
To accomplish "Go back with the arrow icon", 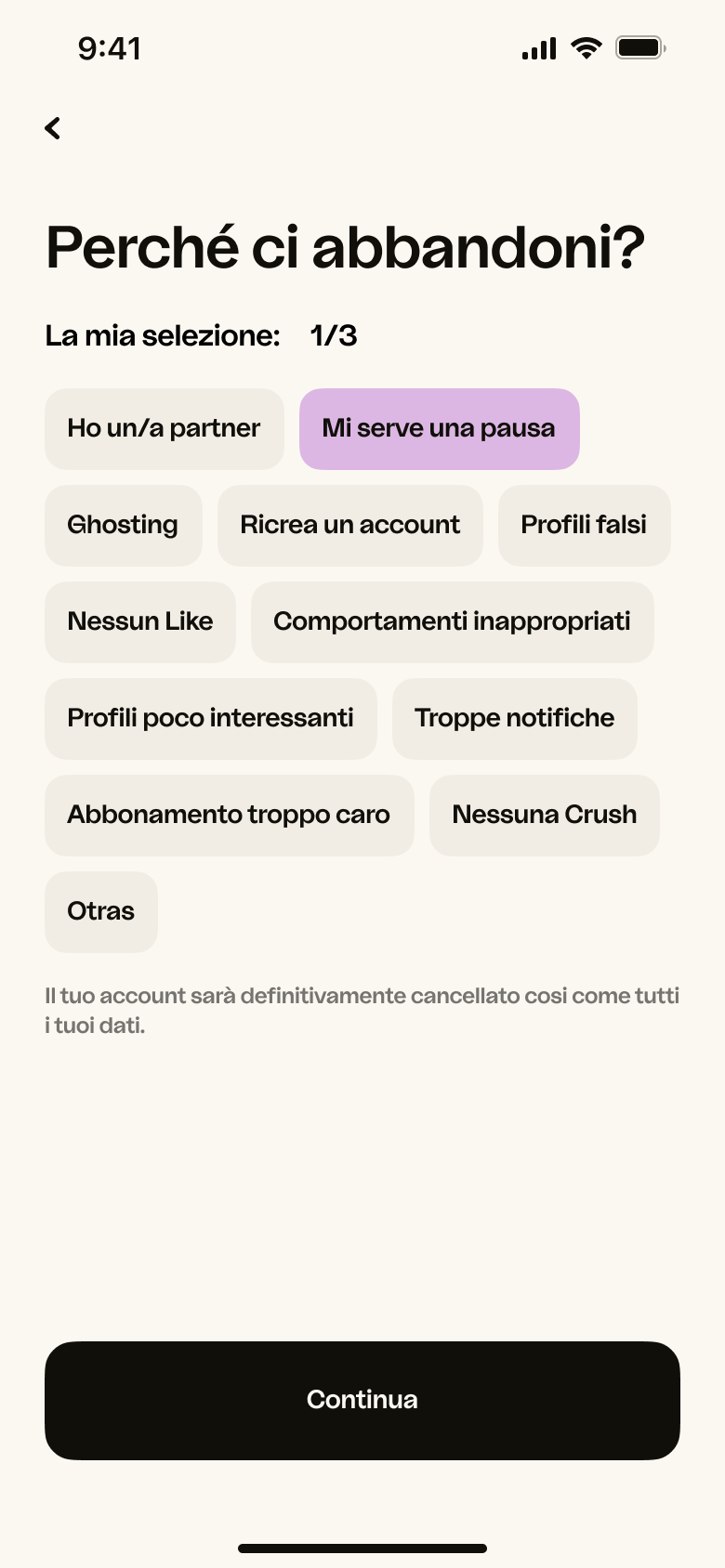I will click(x=53, y=128).
